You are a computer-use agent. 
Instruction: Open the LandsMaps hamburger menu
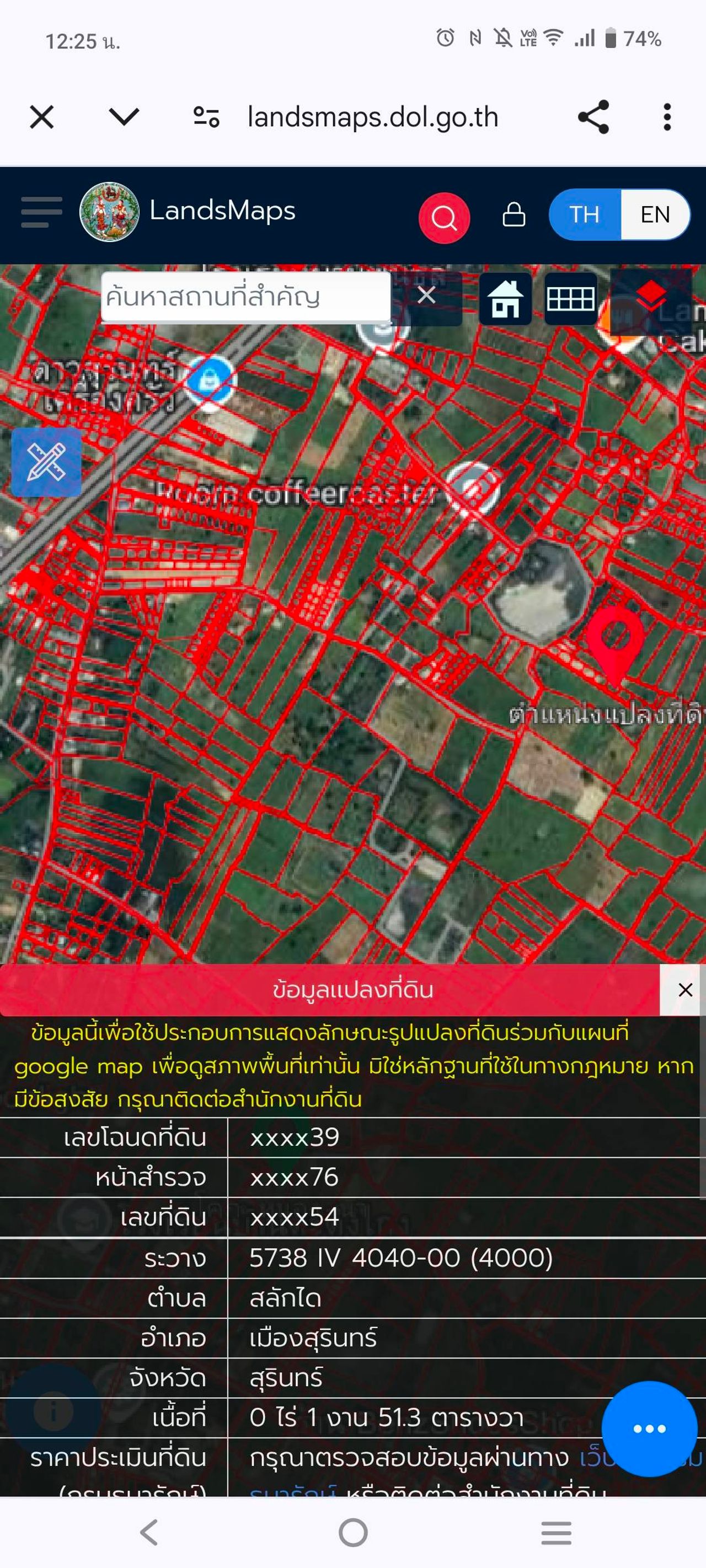point(41,212)
